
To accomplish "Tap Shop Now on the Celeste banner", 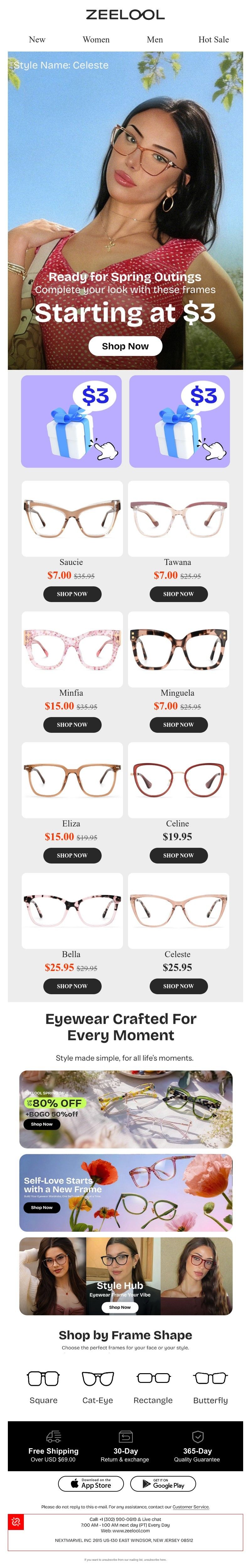I will [x=125, y=346].
